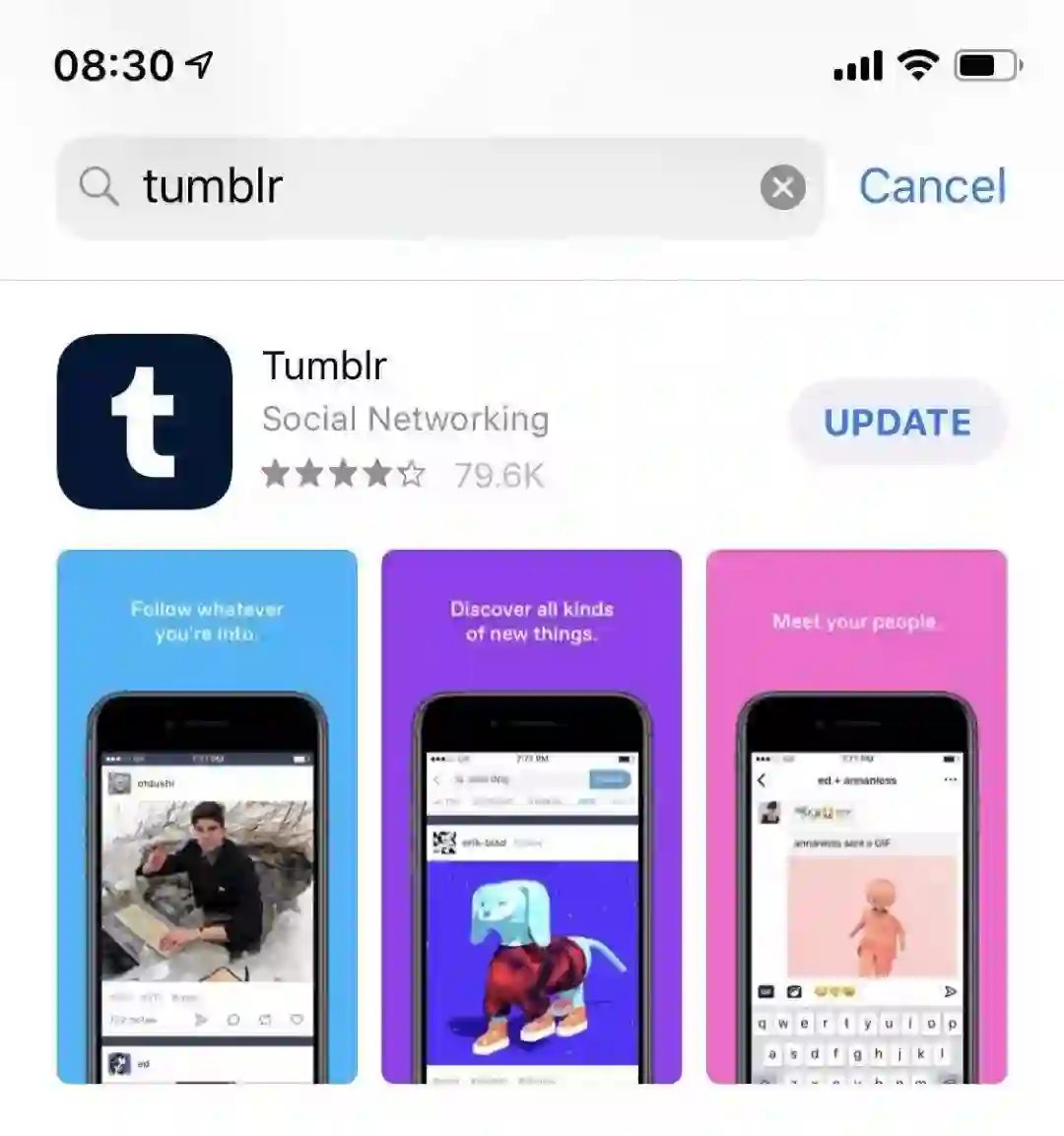Screen dimensions: 1064x1136
Task: Open the purple 'Discover all kinds' screenshot
Action: 531,816
